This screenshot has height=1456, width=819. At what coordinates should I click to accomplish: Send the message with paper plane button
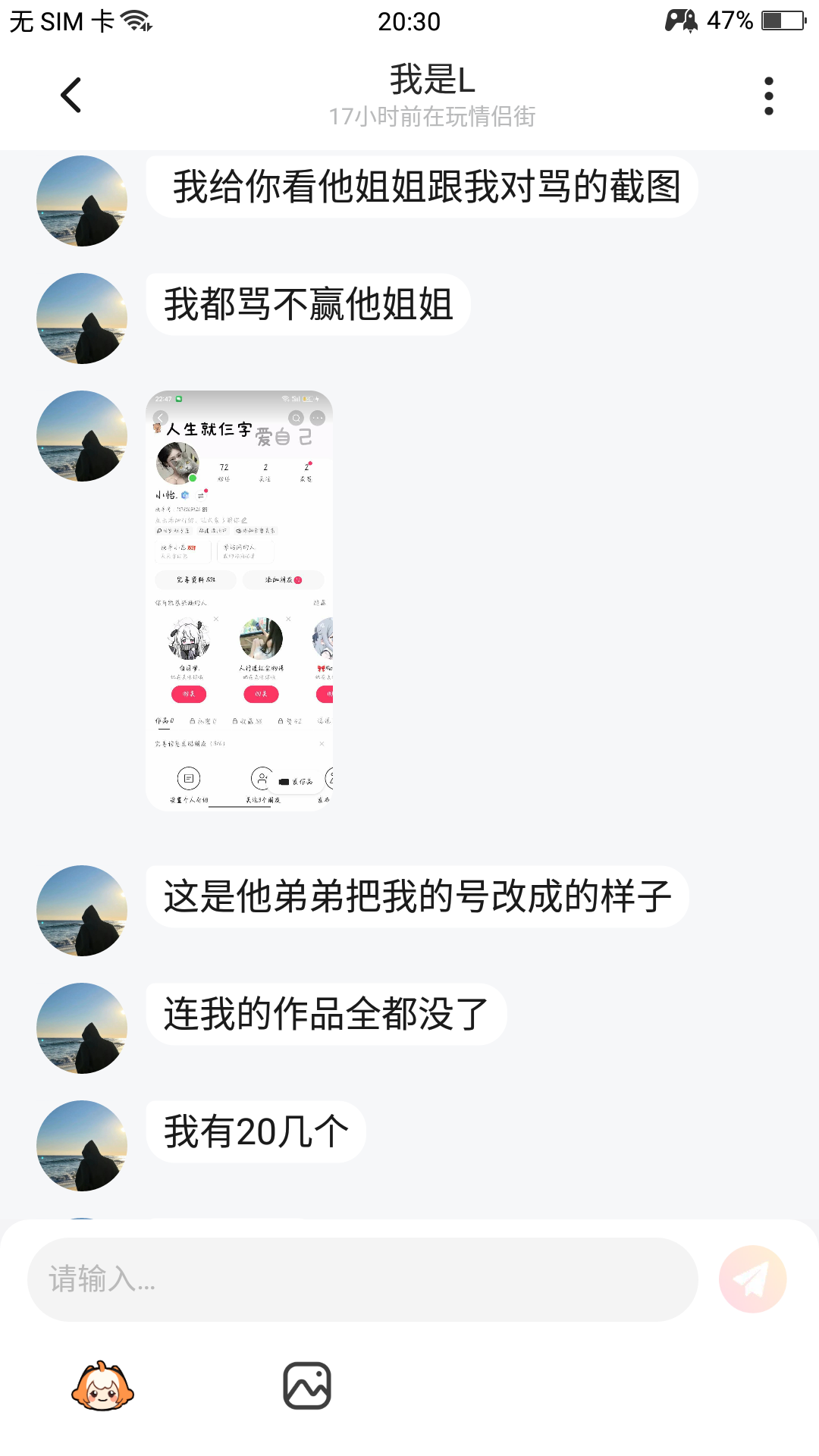752,1279
